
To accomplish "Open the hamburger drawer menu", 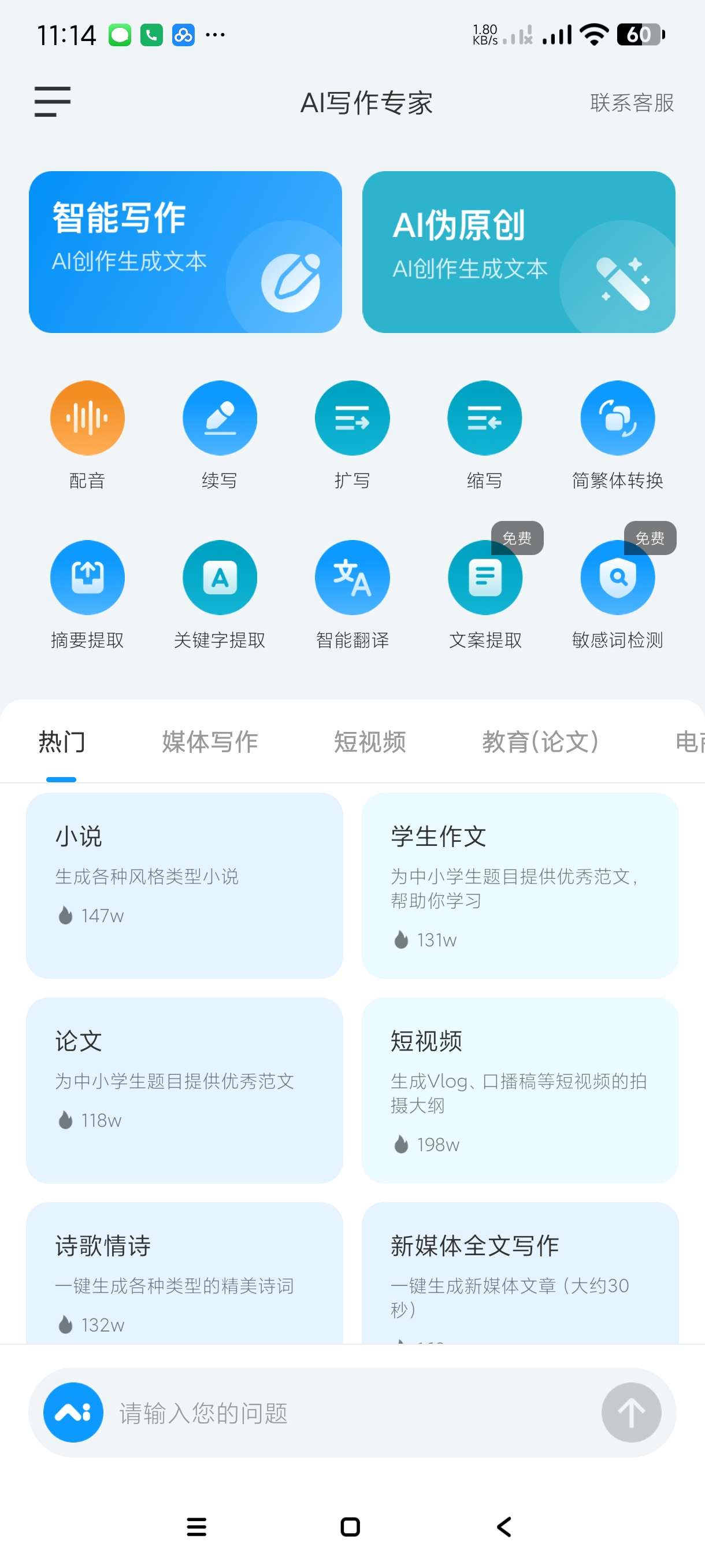I will (53, 102).
